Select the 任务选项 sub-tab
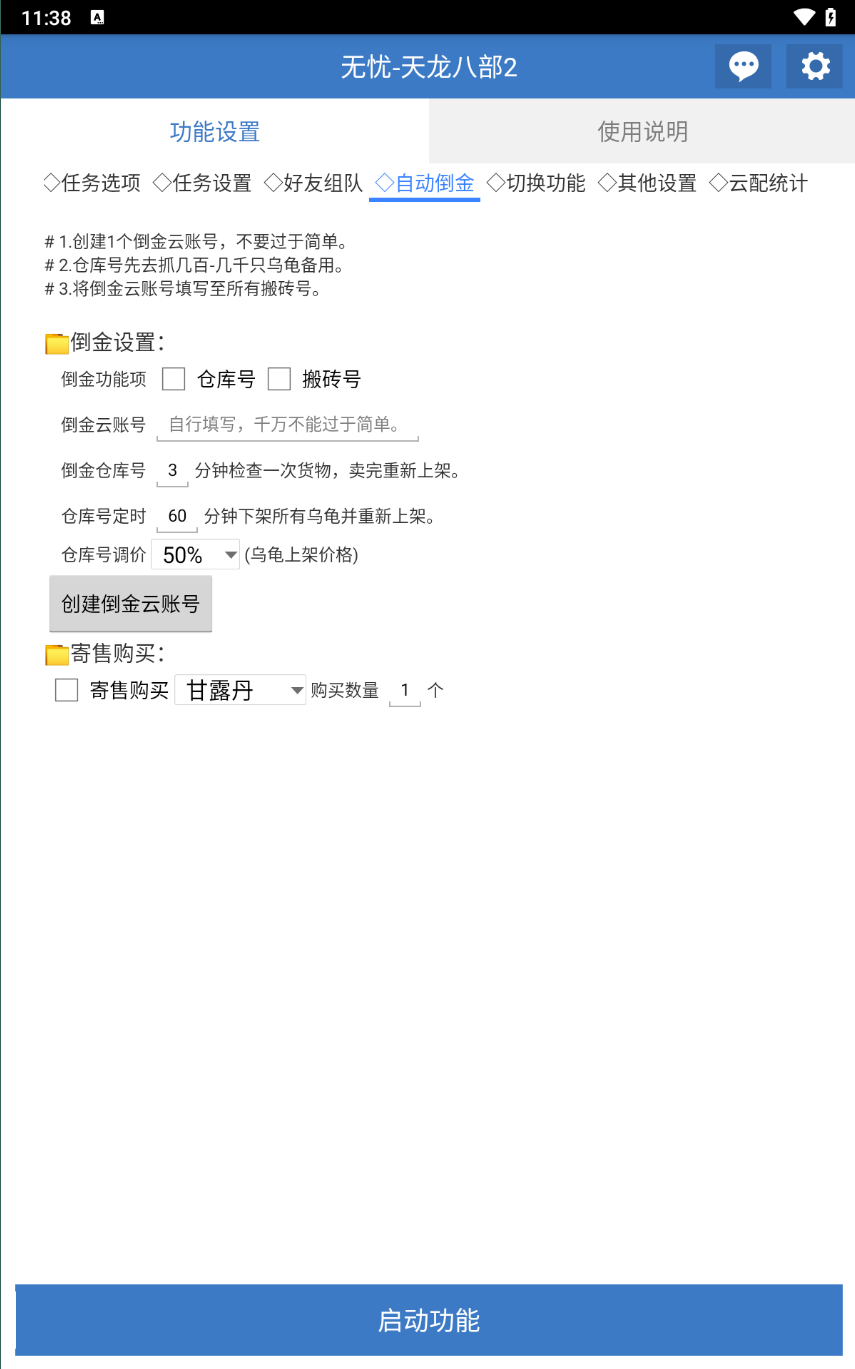855x1369 pixels. tap(92, 183)
